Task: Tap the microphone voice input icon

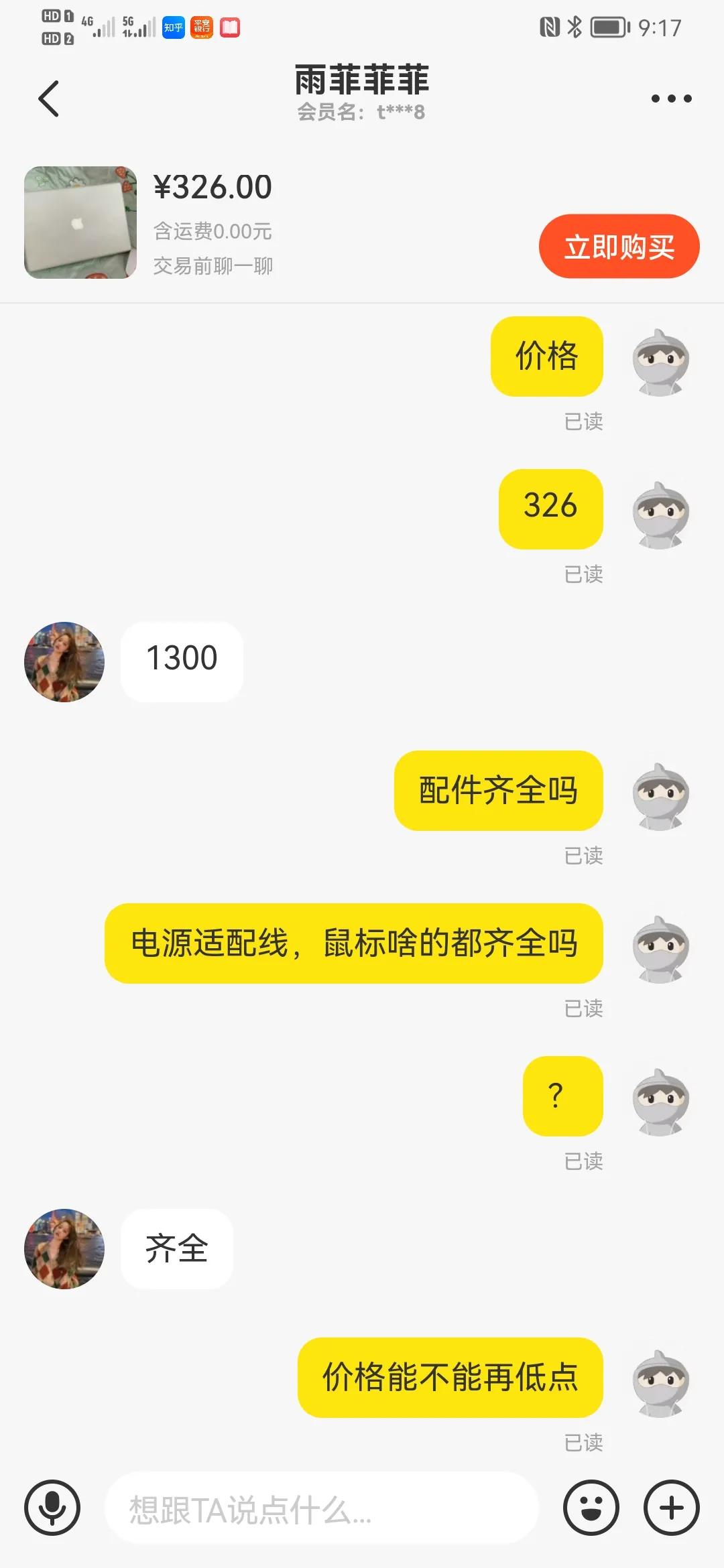Action: (x=52, y=1507)
